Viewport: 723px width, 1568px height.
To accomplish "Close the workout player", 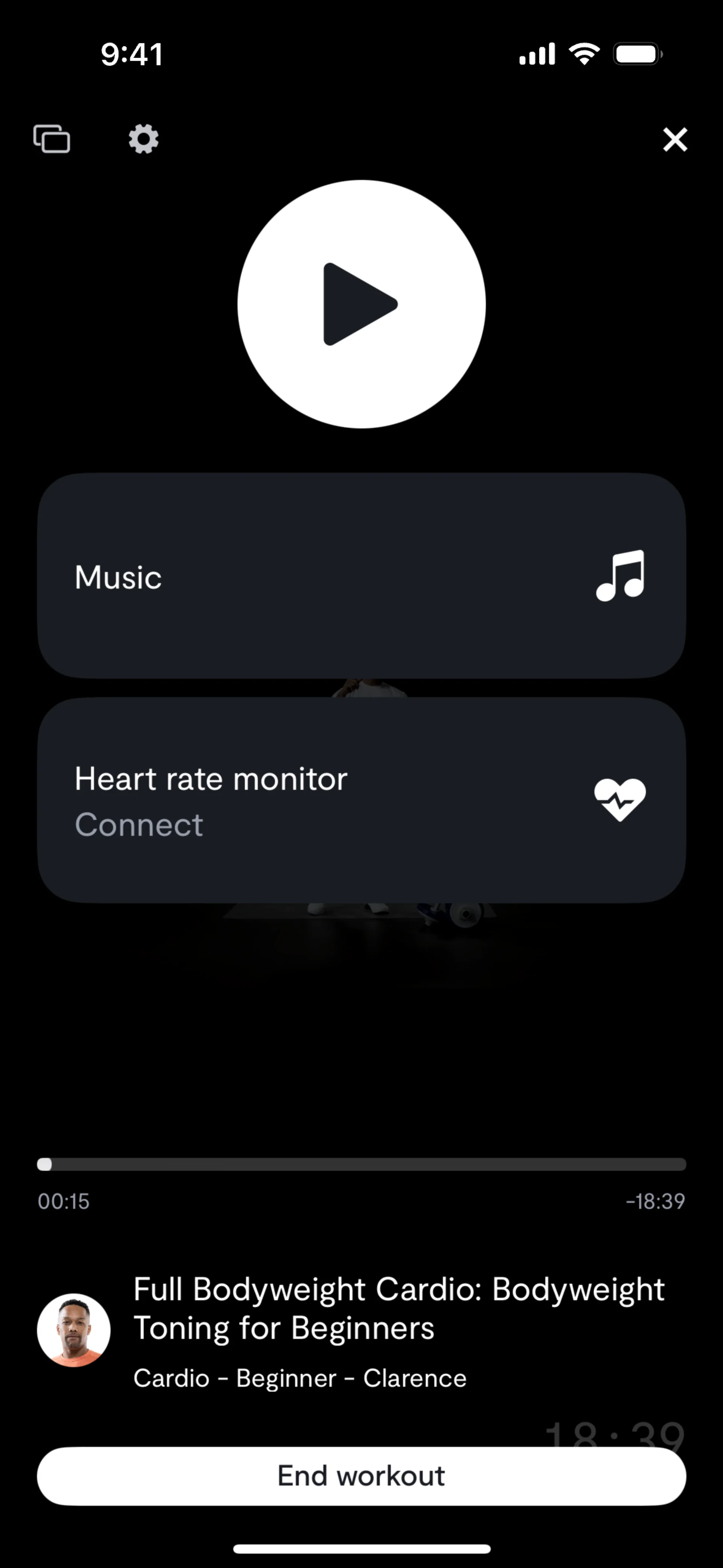I will [x=675, y=139].
